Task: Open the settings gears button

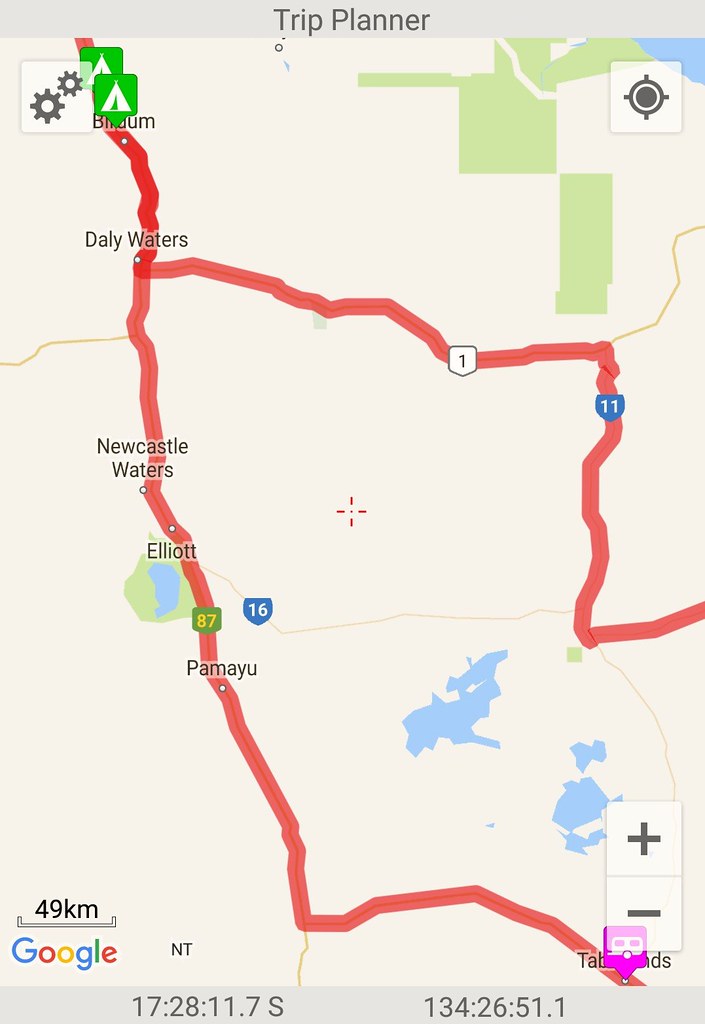Action: pos(56,97)
